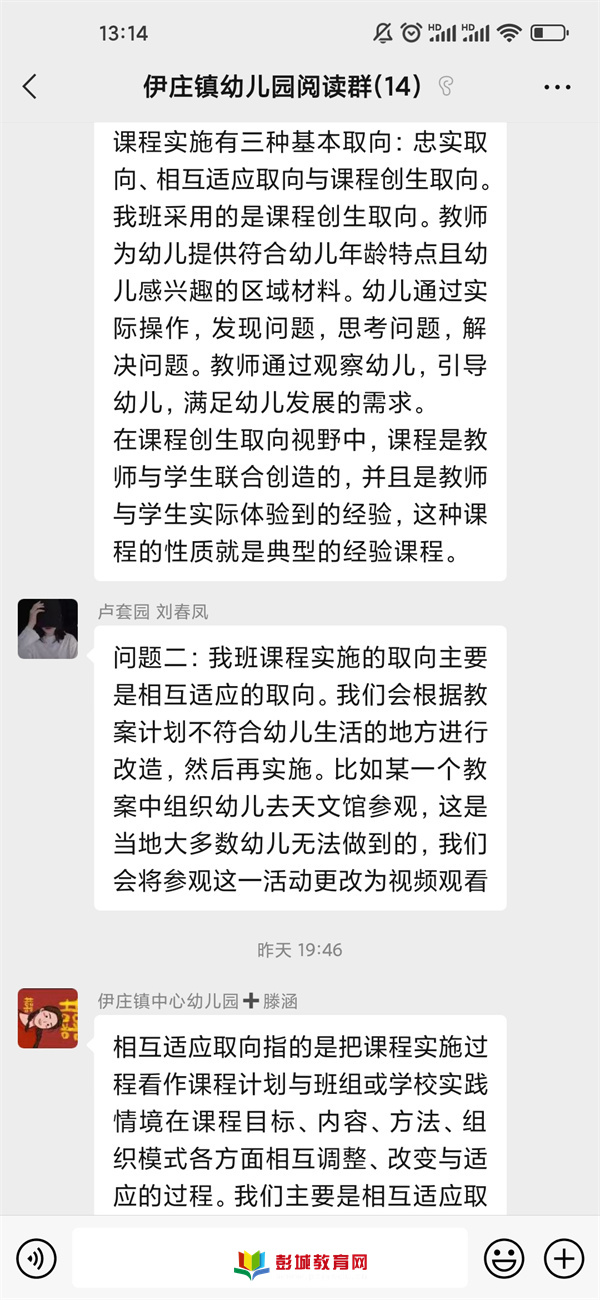The image size is (600, 1300).
Task: Switch to voice message input
Action: click(36, 1257)
